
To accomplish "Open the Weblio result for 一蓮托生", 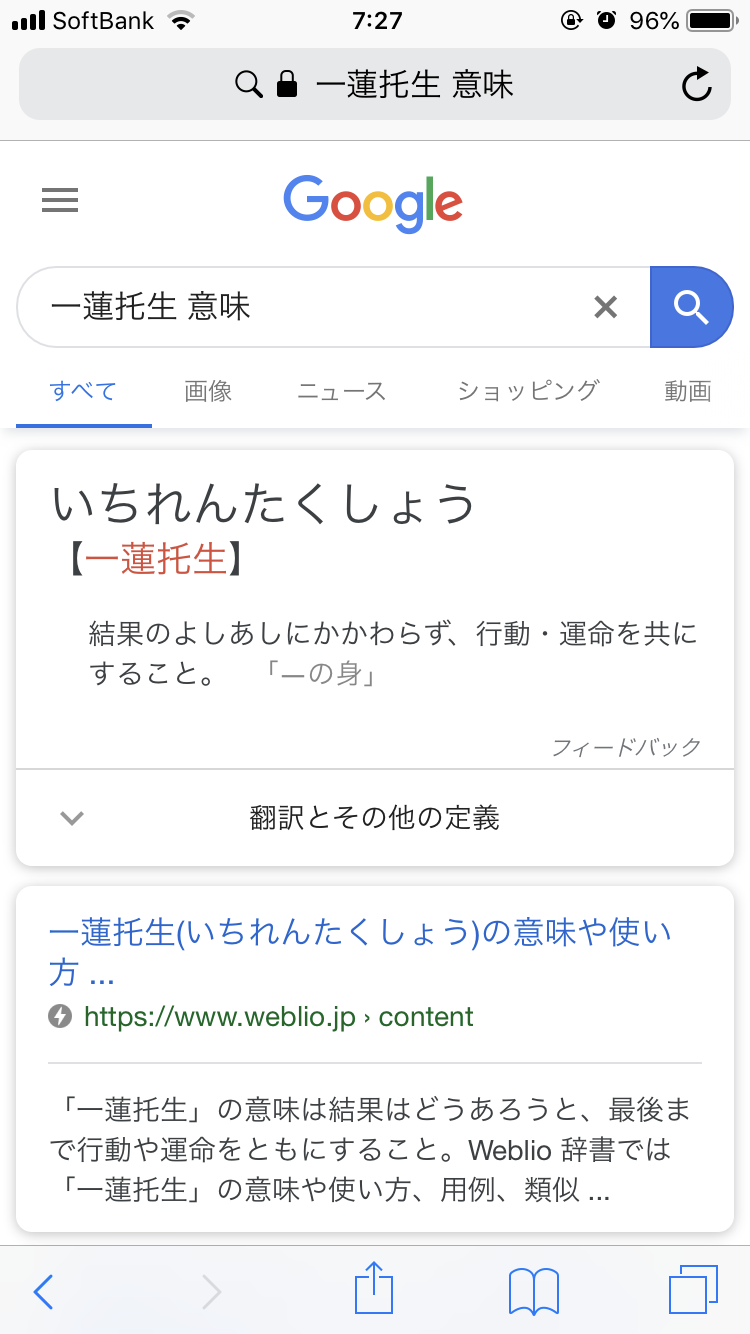I will 360,951.
